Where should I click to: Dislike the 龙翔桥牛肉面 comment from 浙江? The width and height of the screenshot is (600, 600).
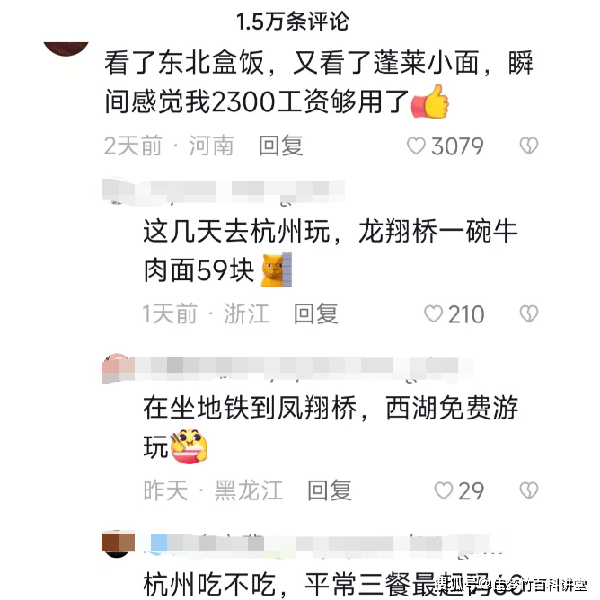click(x=527, y=314)
